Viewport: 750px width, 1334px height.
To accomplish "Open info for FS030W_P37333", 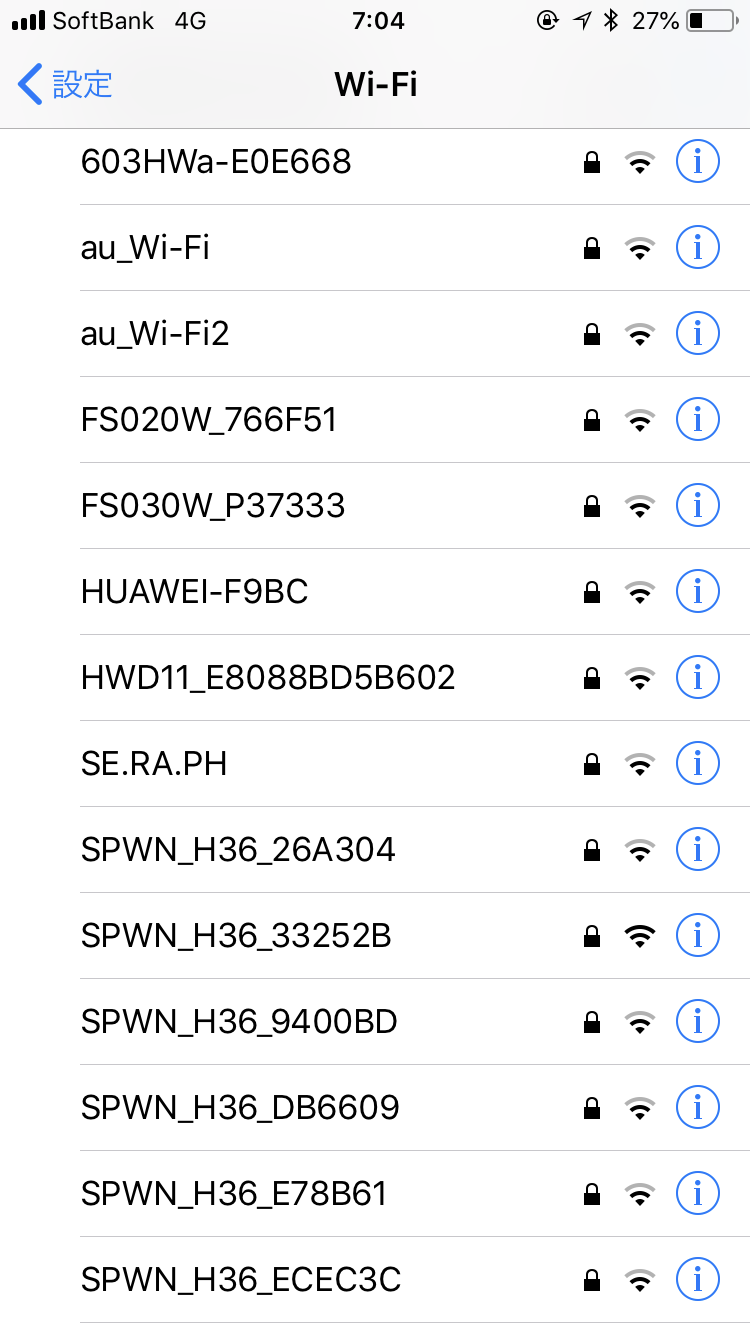I will pyautogui.click(x=697, y=506).
